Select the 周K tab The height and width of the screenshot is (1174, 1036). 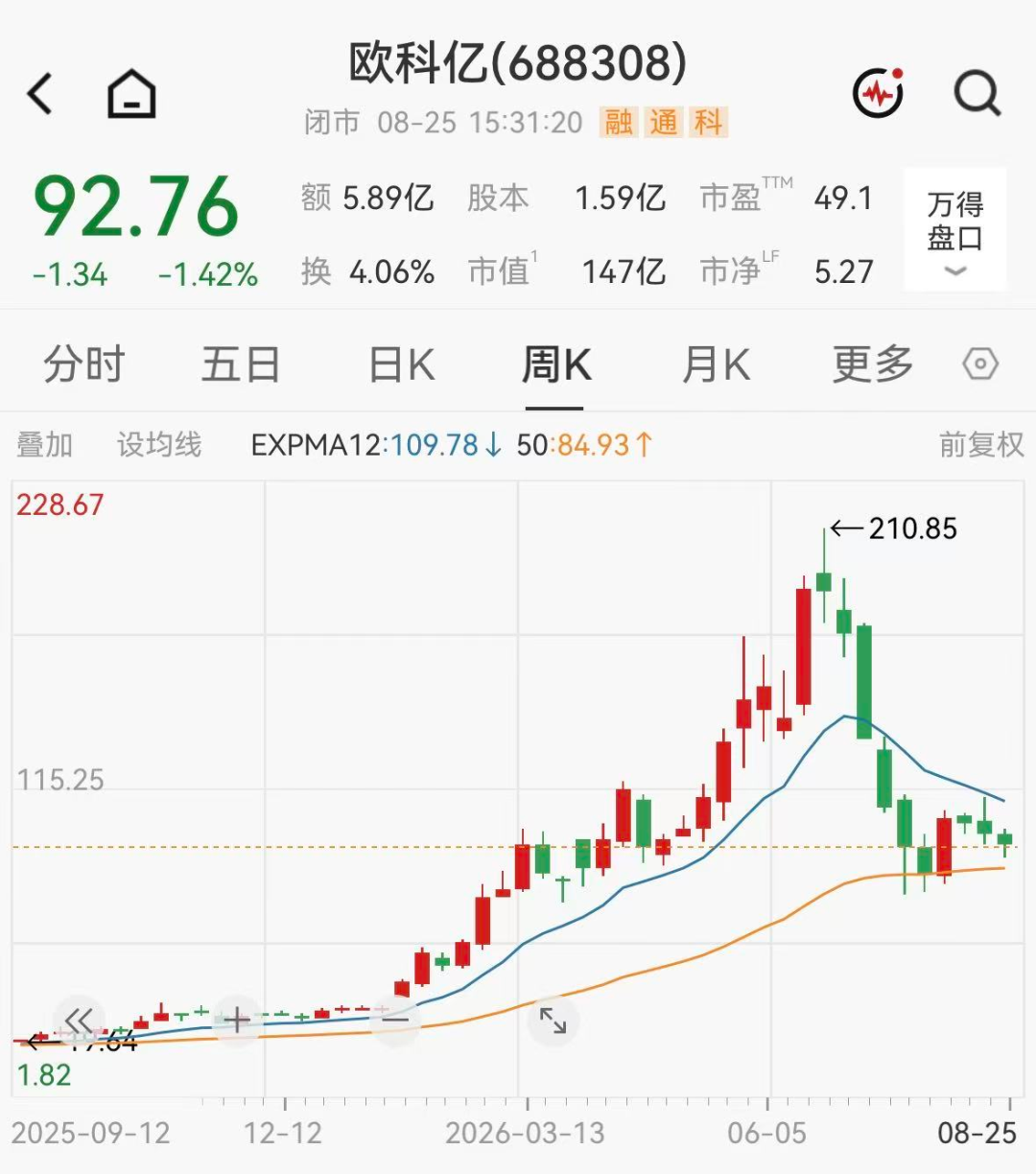[x=556, y=365]
